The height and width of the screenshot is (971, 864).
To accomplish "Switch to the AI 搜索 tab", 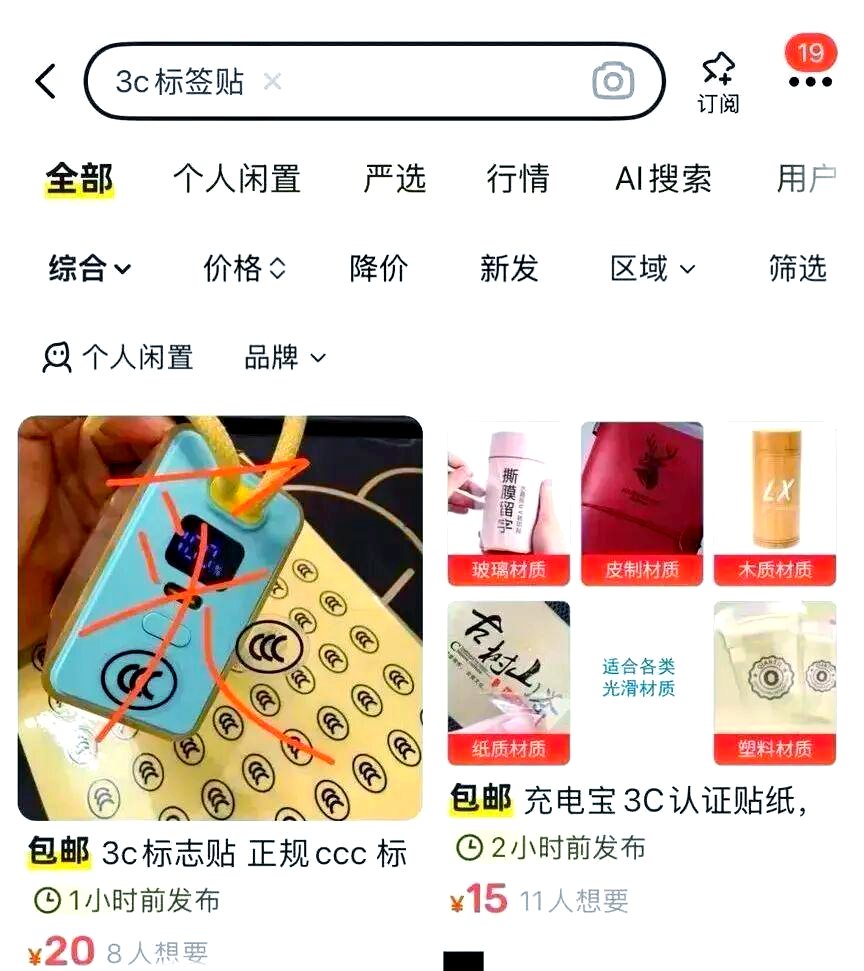I will (665, 181).
